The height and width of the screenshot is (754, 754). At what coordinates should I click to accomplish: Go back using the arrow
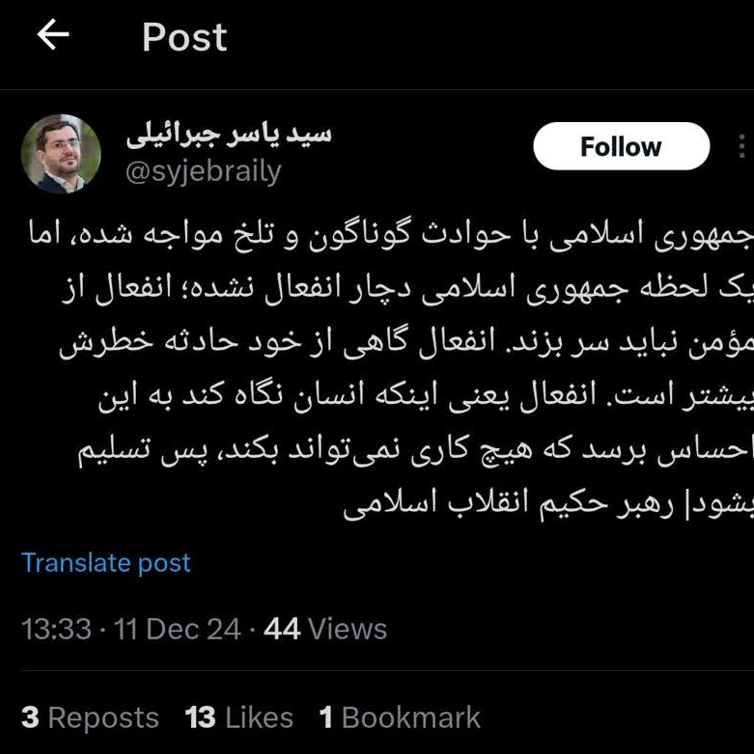coord(52,35)
